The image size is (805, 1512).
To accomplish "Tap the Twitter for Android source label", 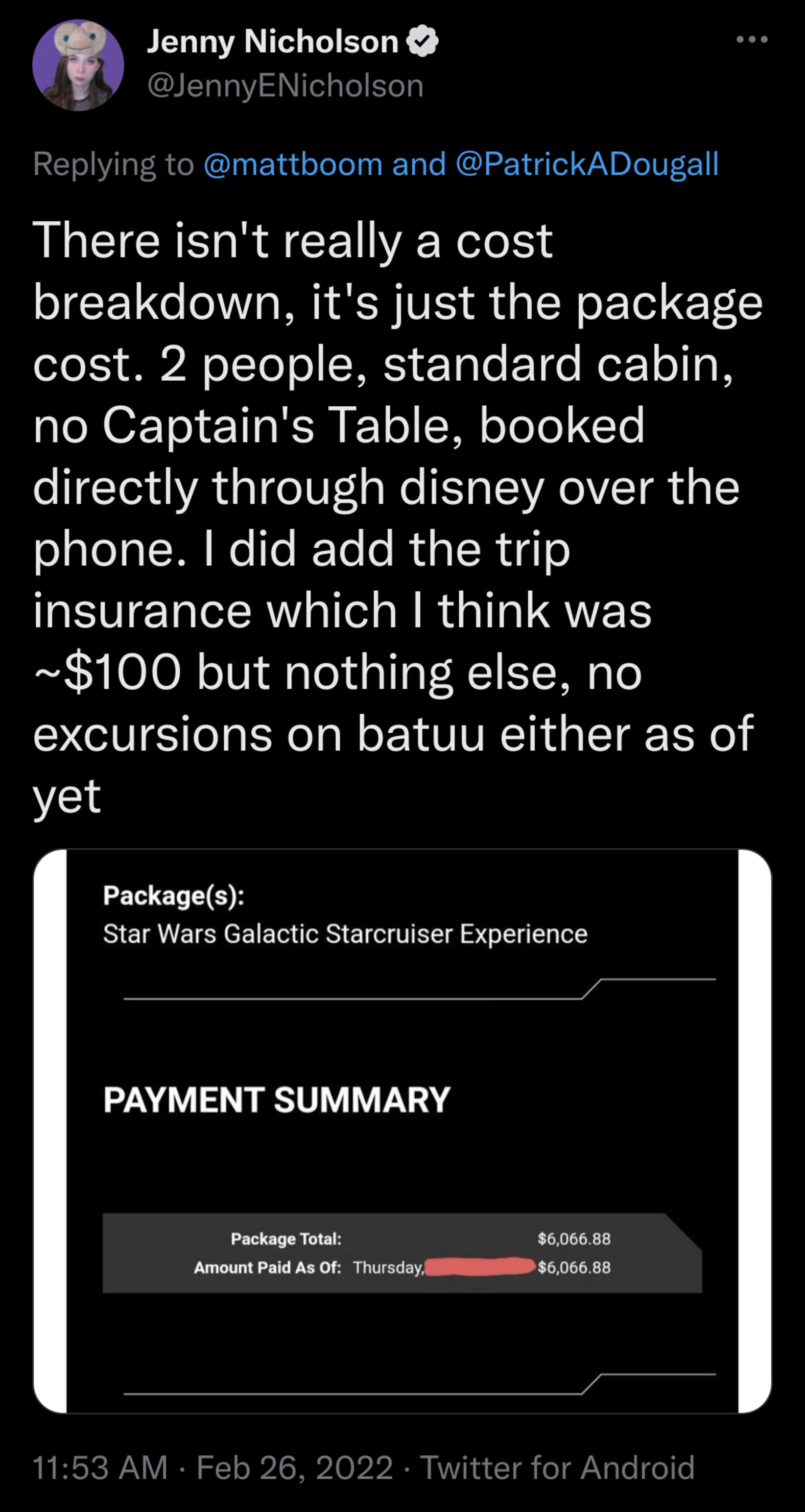I will pyautogui.click(x=557, y=1467).
